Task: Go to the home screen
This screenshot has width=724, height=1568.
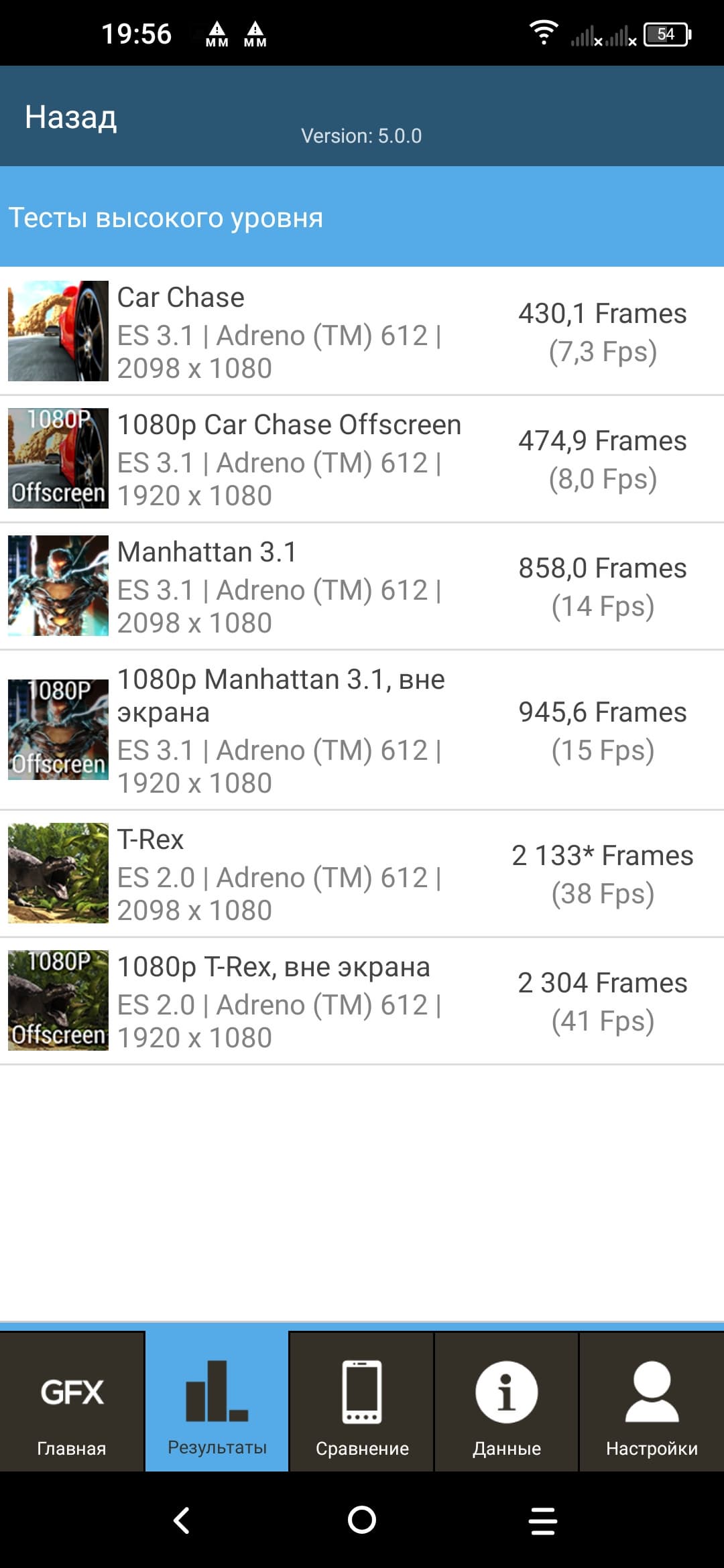Action: 362,1520
